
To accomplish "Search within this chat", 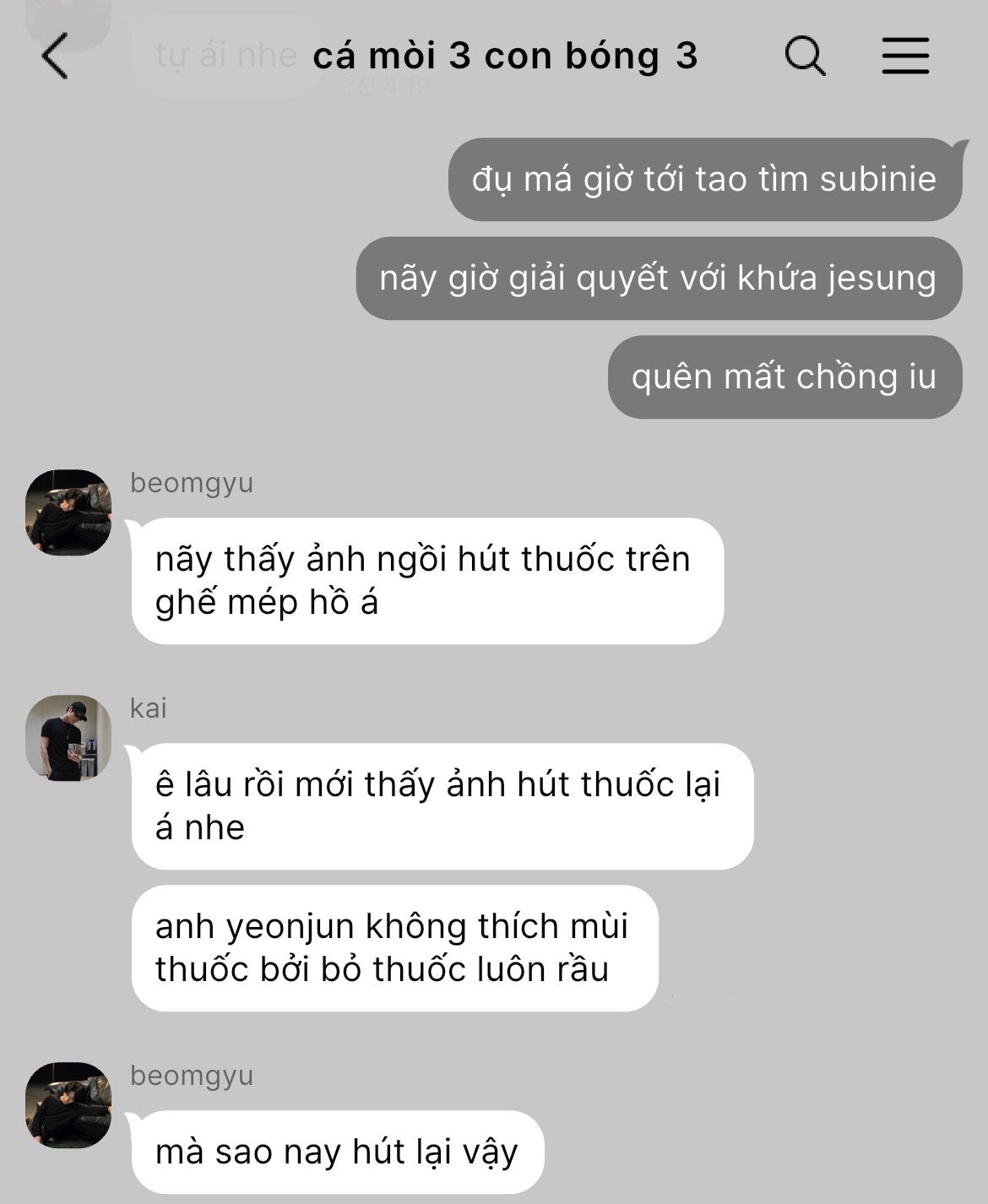I will coord(805,57).
